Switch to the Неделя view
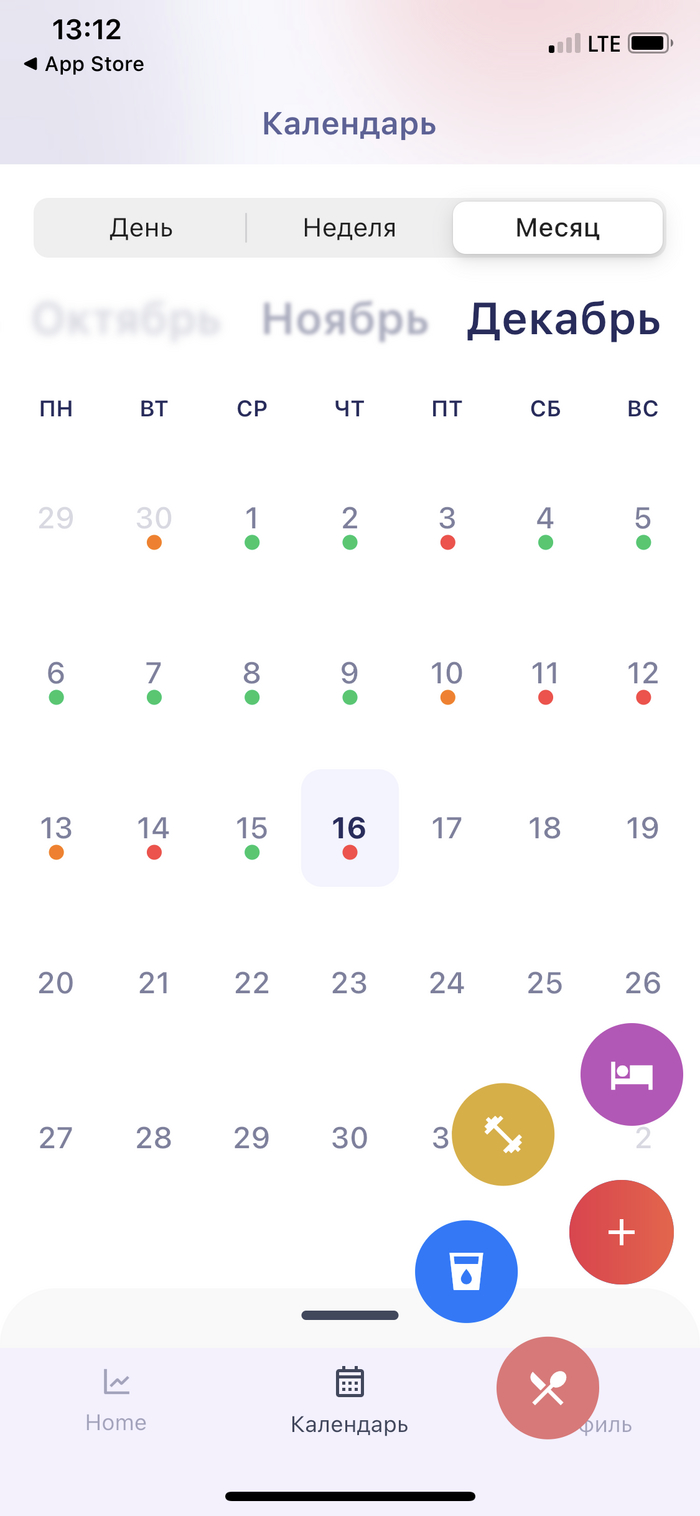 tap(349, 228)
